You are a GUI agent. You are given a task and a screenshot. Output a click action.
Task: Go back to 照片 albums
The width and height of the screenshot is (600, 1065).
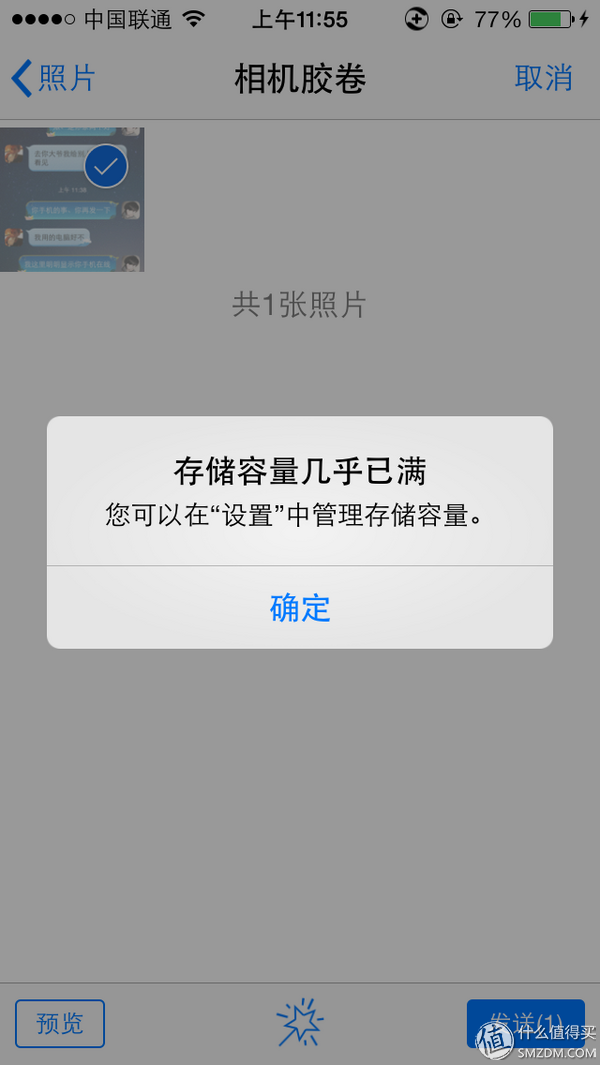click(53, 78)
